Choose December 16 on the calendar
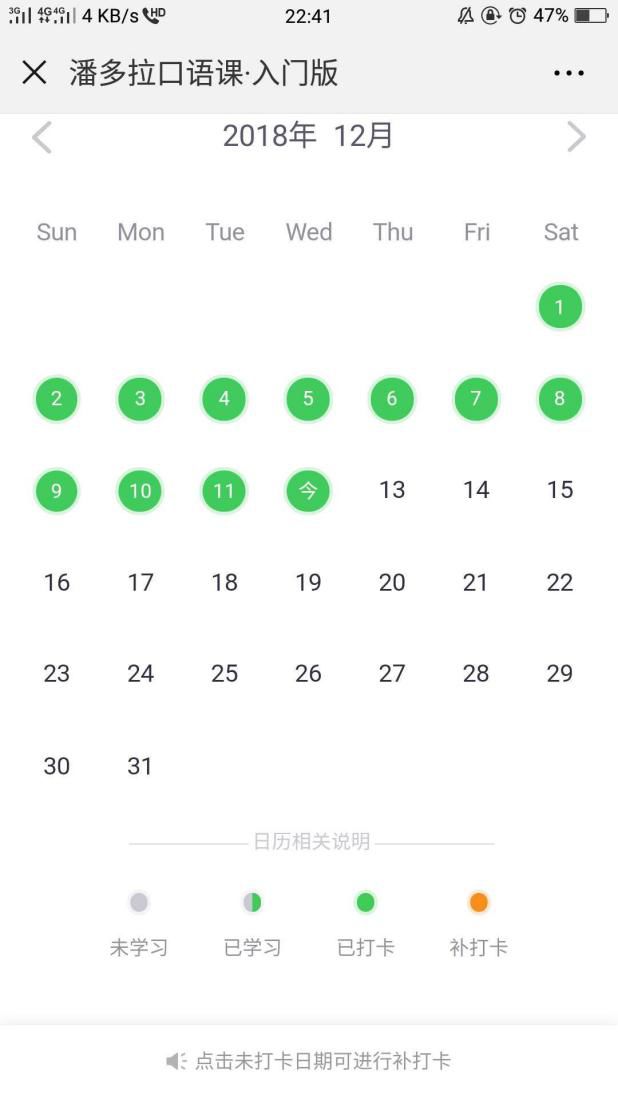The image size is (618, 1099). click(x=57, y=582)
